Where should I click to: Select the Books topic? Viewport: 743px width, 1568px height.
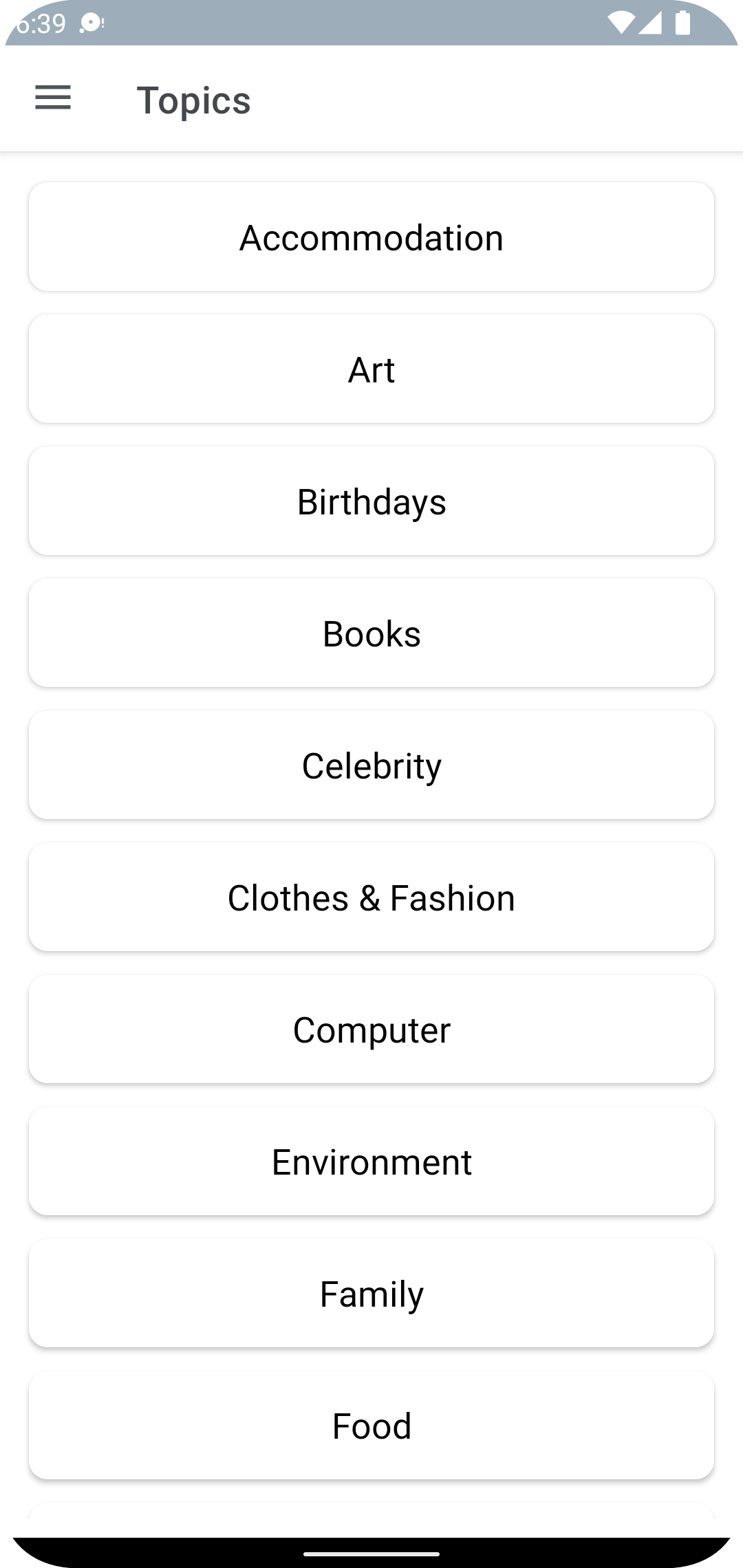click(x=371, y=633)
